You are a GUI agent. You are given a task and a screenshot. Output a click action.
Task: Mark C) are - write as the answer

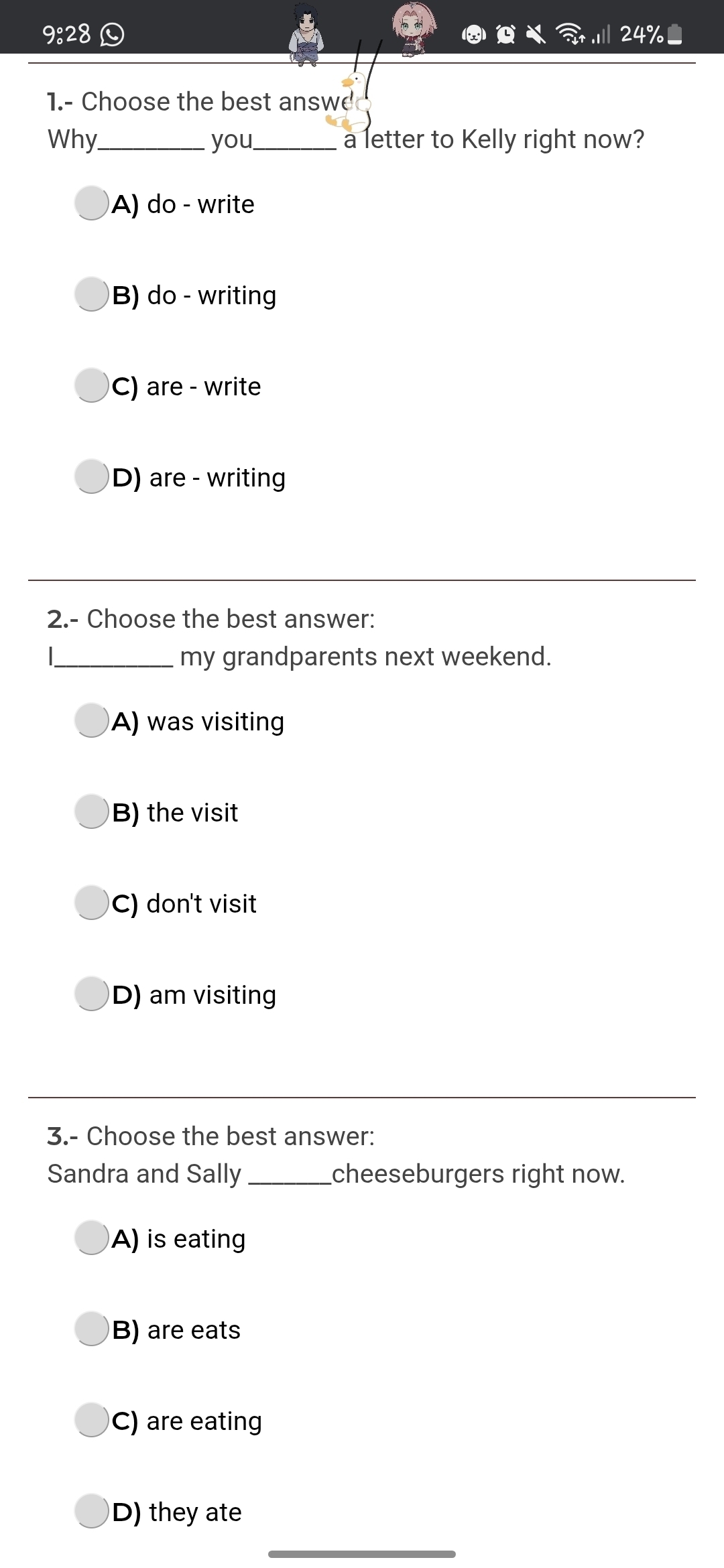click(92, 385)
